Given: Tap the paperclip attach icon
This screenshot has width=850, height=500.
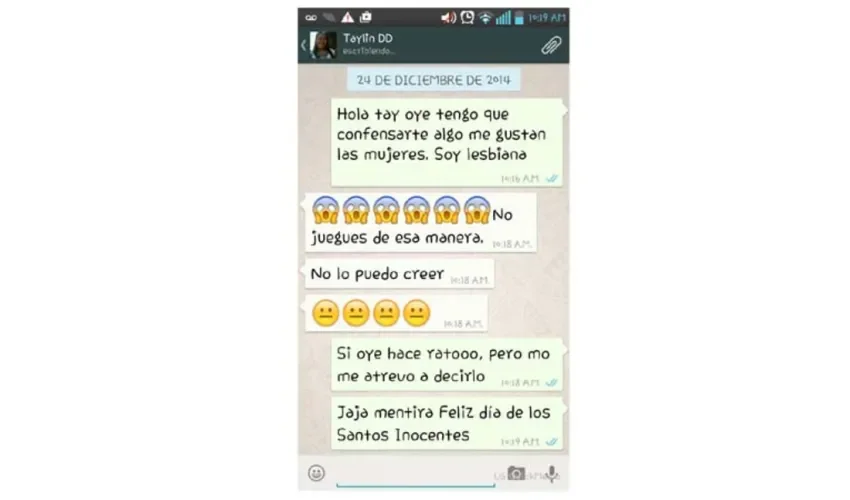Looking at the screenshot, I should [x=551, y=45].
